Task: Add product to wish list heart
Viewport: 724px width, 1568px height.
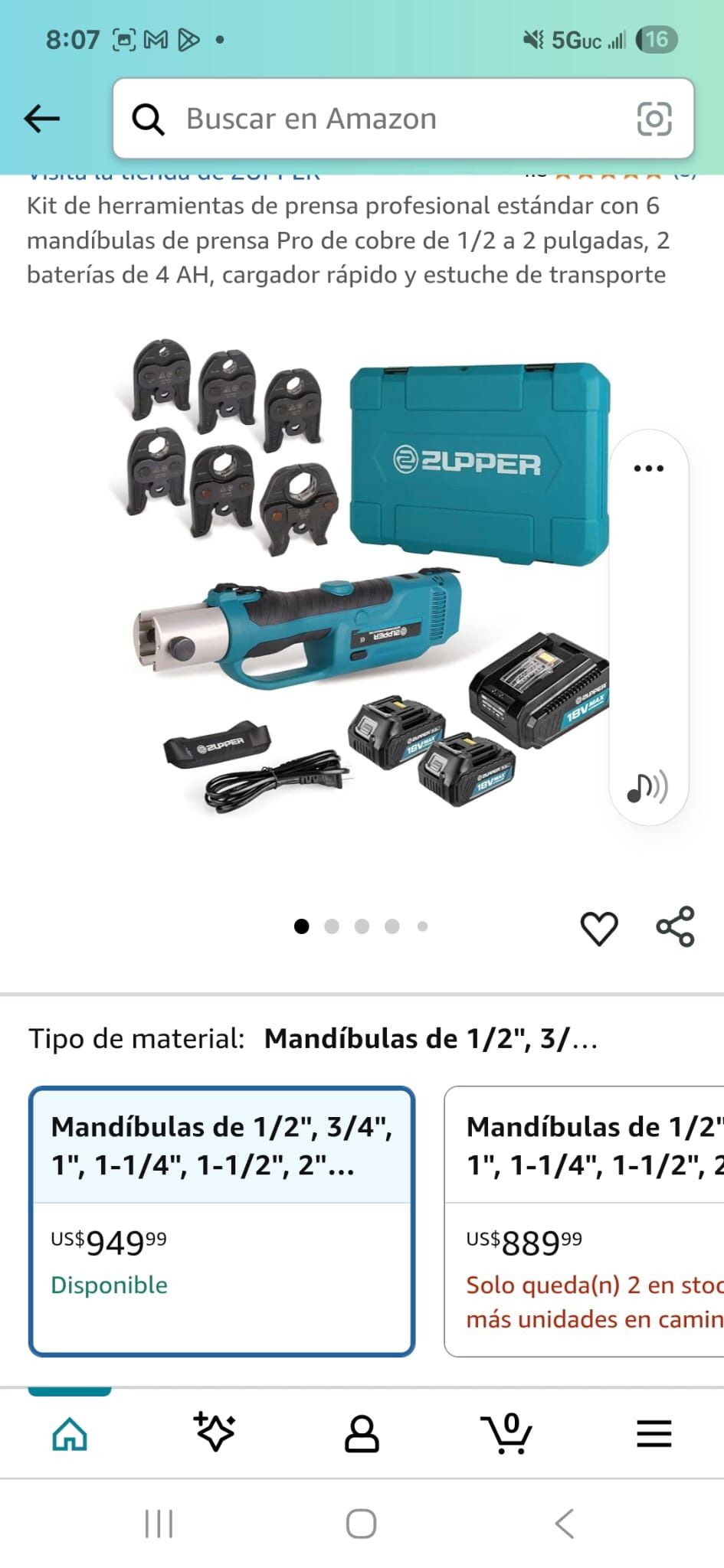Action: (599, 928)
